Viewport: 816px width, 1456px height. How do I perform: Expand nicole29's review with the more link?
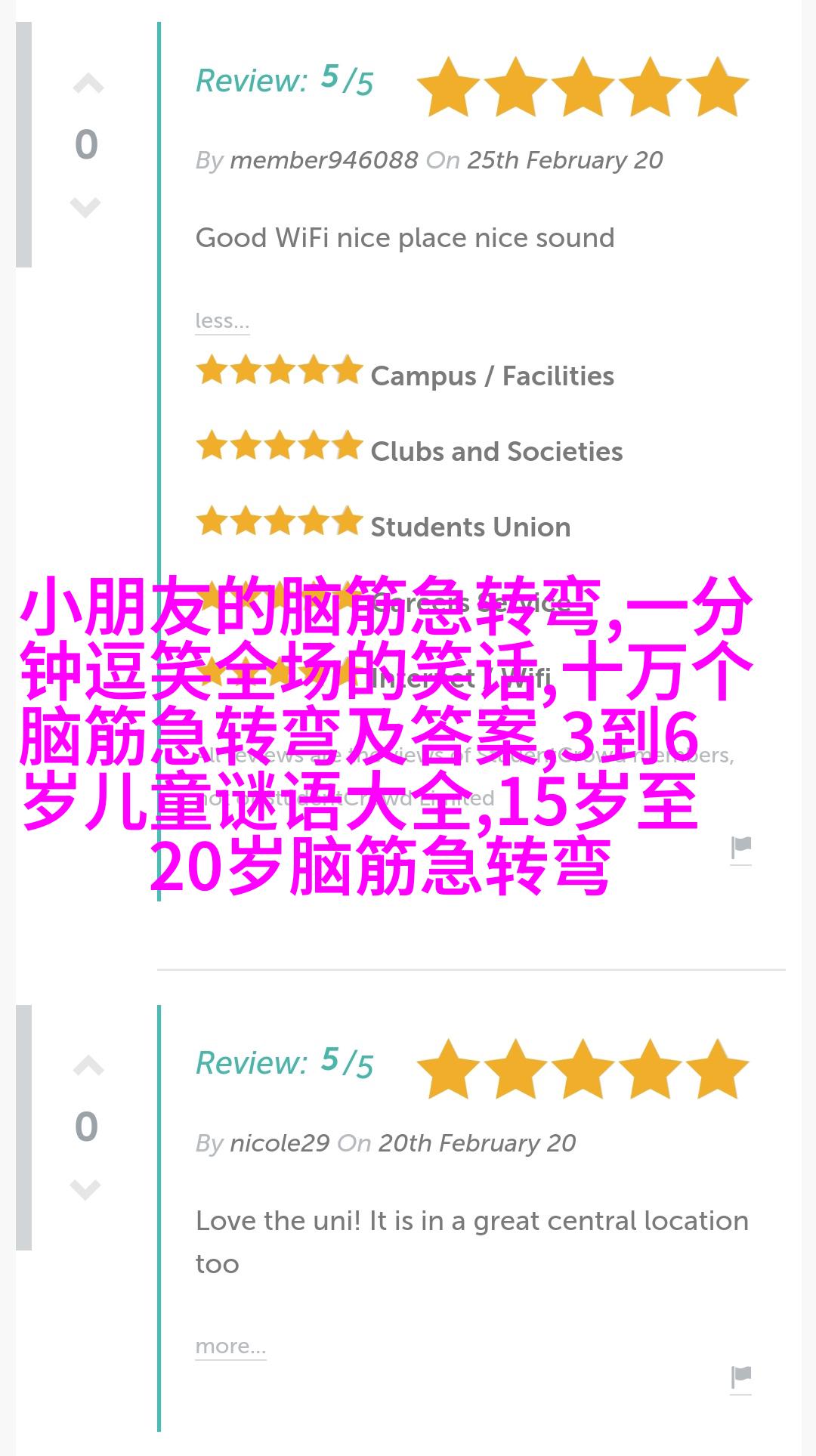pos(230,1346)
